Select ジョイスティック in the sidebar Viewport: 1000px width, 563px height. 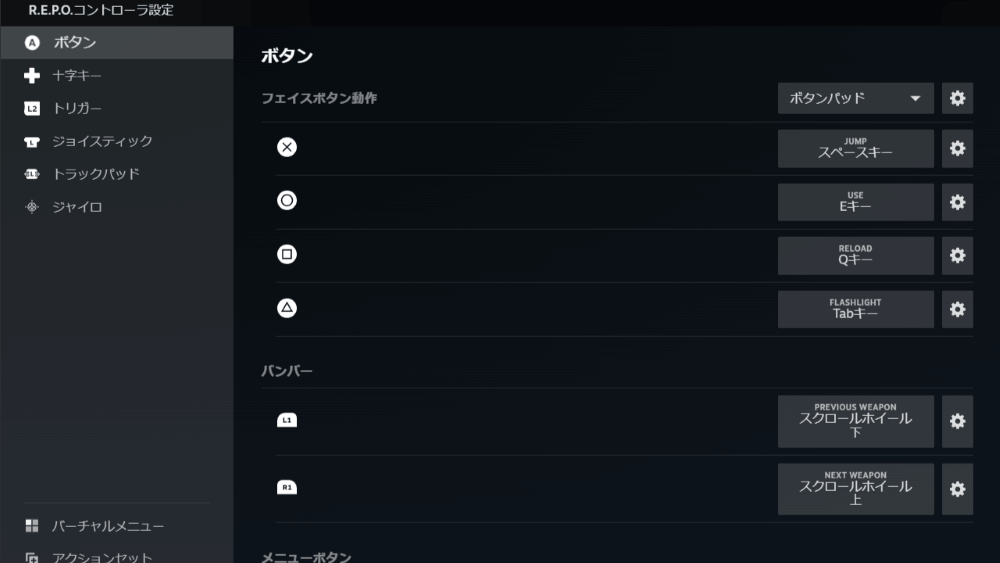[101, 141]
